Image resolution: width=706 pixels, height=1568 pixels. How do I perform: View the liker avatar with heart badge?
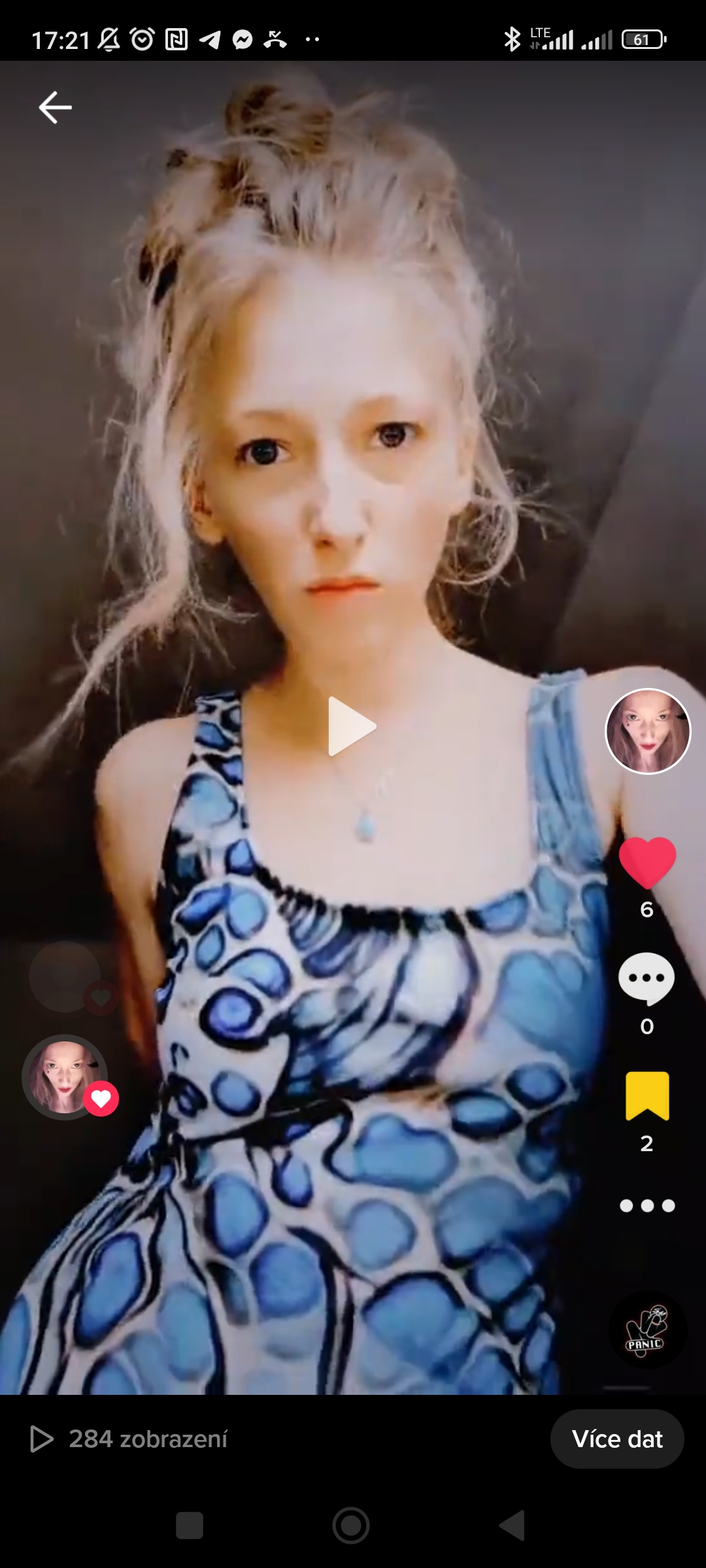[65, 1077]
